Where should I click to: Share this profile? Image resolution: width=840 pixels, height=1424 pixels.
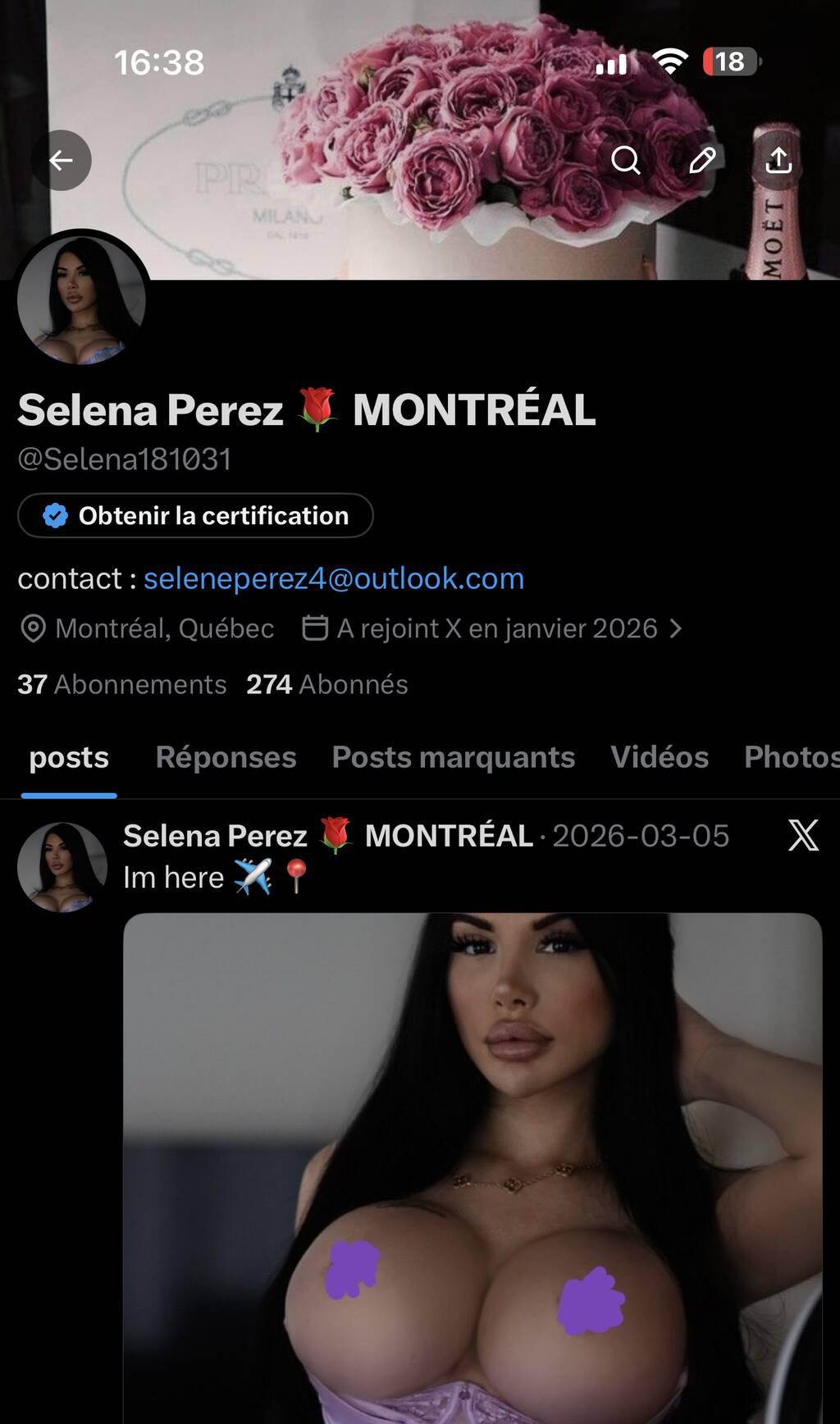pyautogui.click(x=778, y=160)
